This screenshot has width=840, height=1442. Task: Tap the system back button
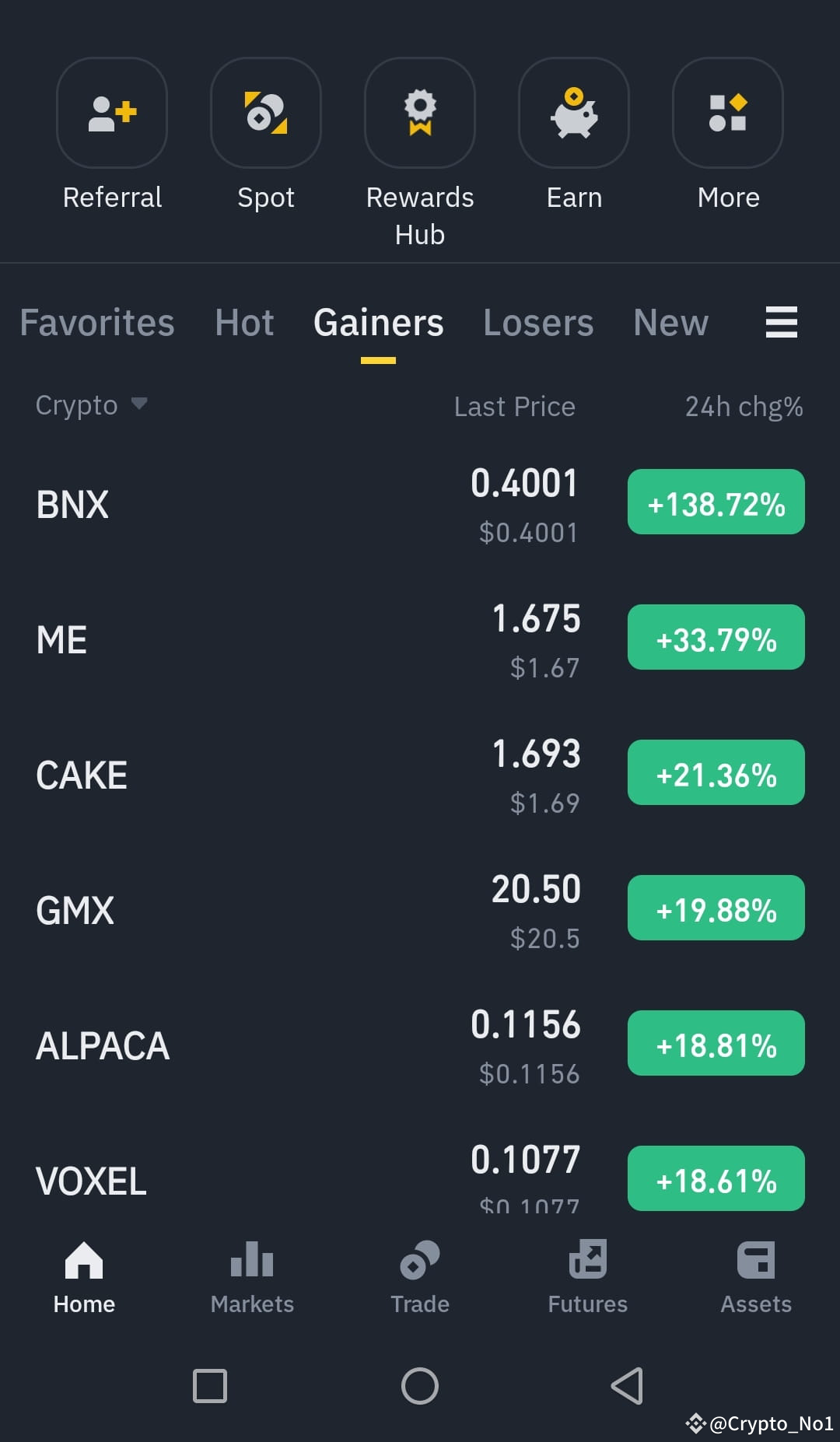627,1386
